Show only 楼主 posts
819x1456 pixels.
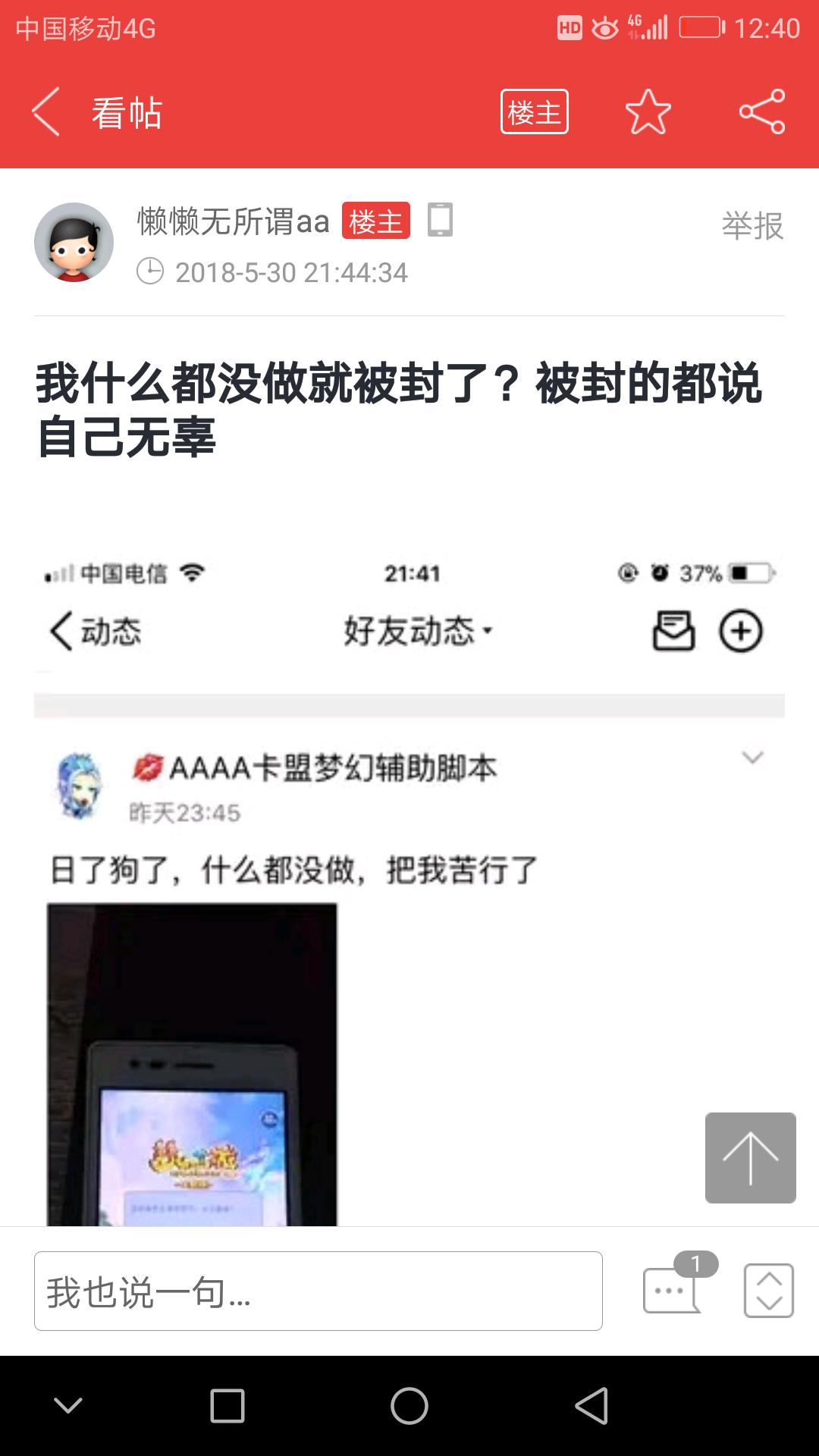click(534, 112)
